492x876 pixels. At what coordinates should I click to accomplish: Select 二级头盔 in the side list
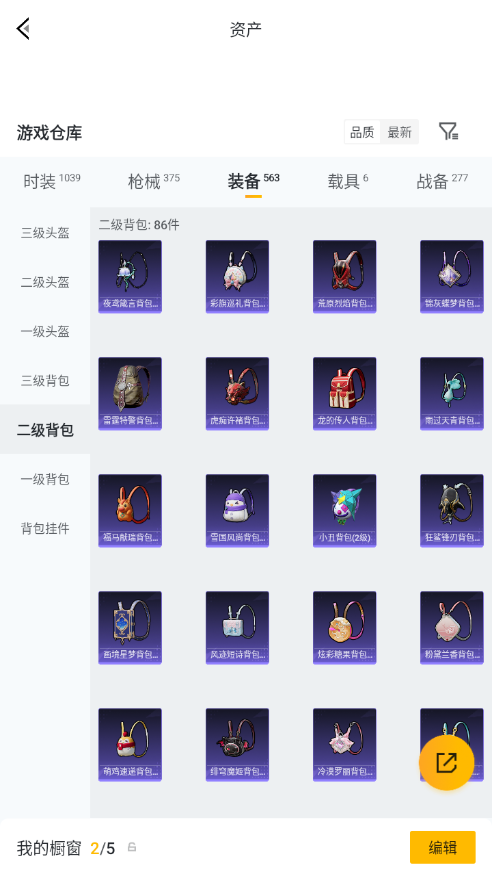pos(45,282)
